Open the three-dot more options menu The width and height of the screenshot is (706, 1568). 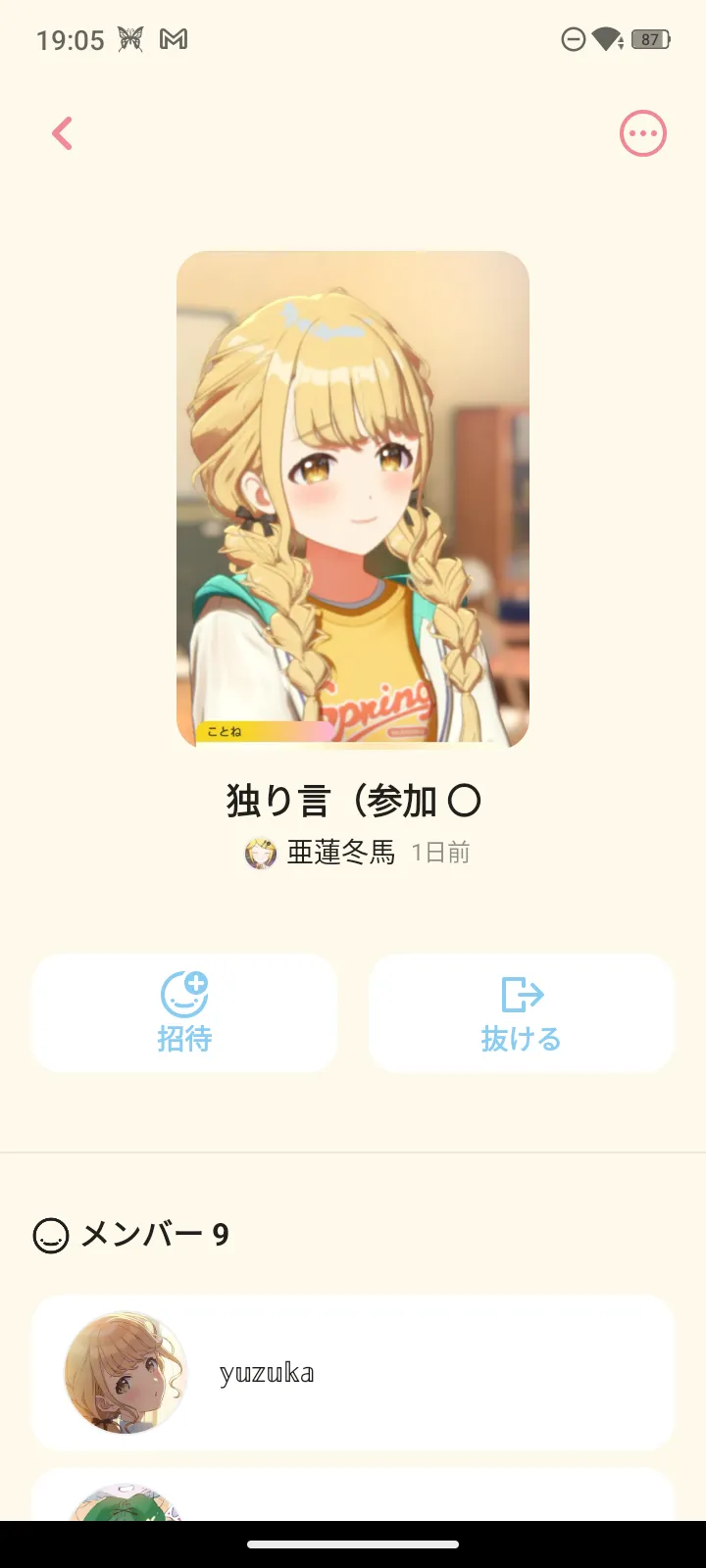click(x=643, y=133)
